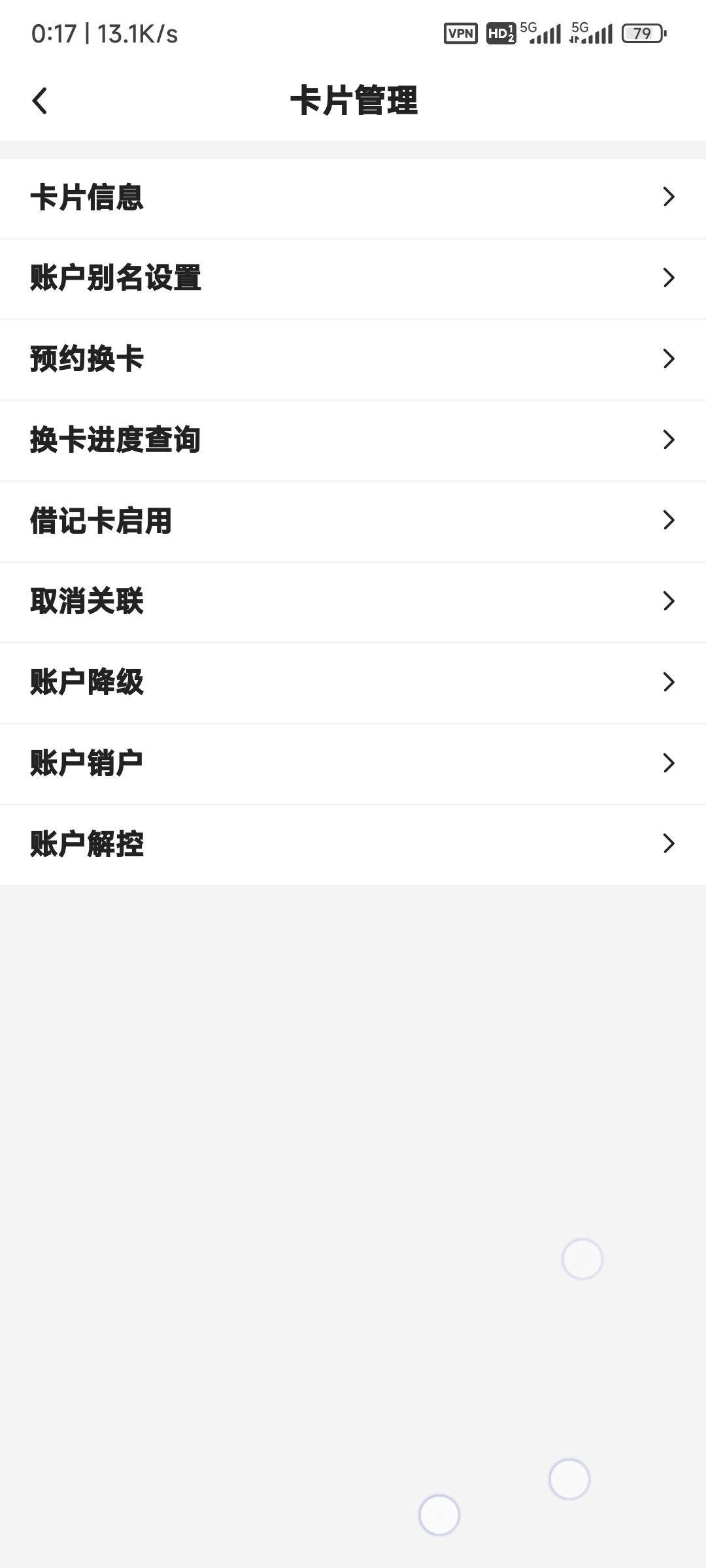Open 借记卡启用

point(353,522)
